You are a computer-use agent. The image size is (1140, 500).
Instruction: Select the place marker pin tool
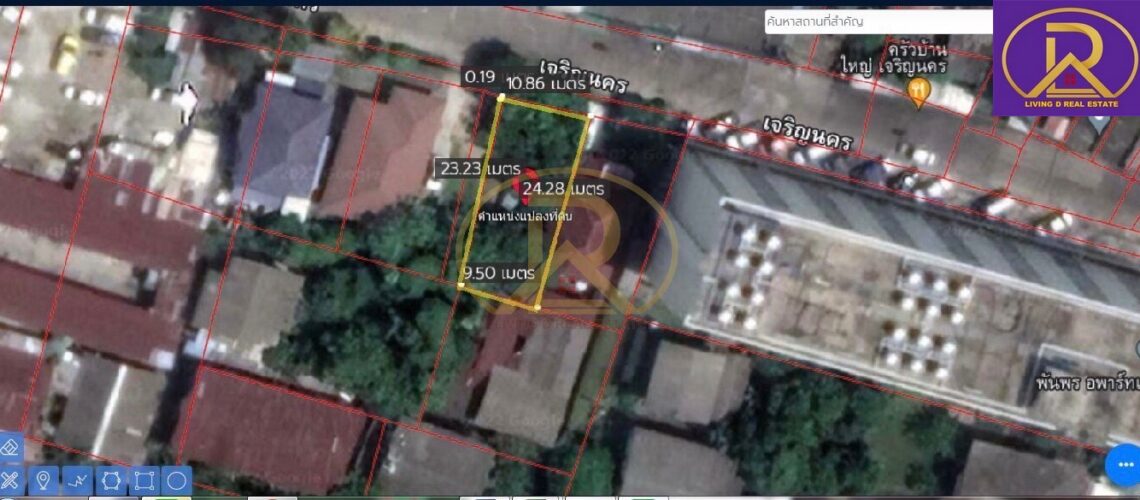[43, 480]
